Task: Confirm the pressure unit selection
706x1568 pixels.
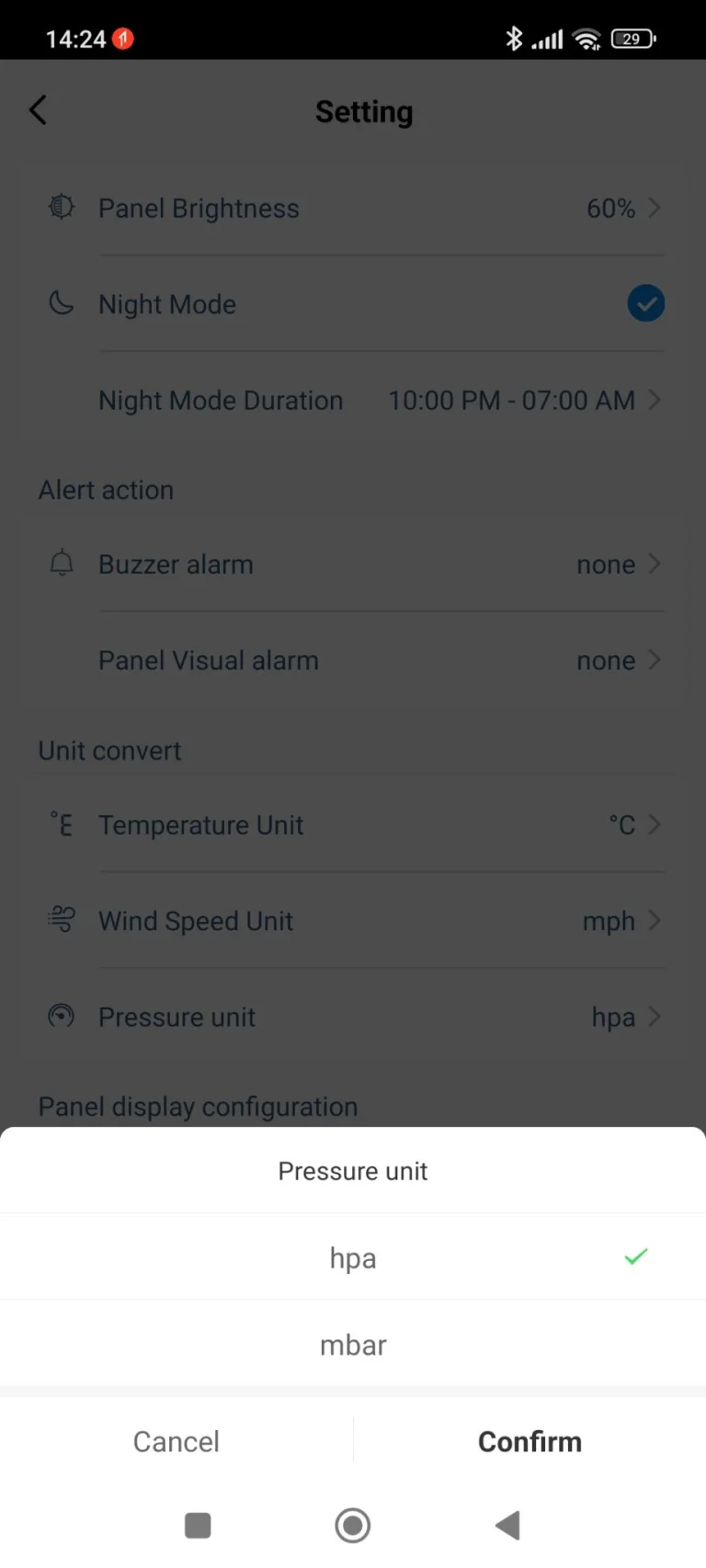Action: tap(529, 1441)
